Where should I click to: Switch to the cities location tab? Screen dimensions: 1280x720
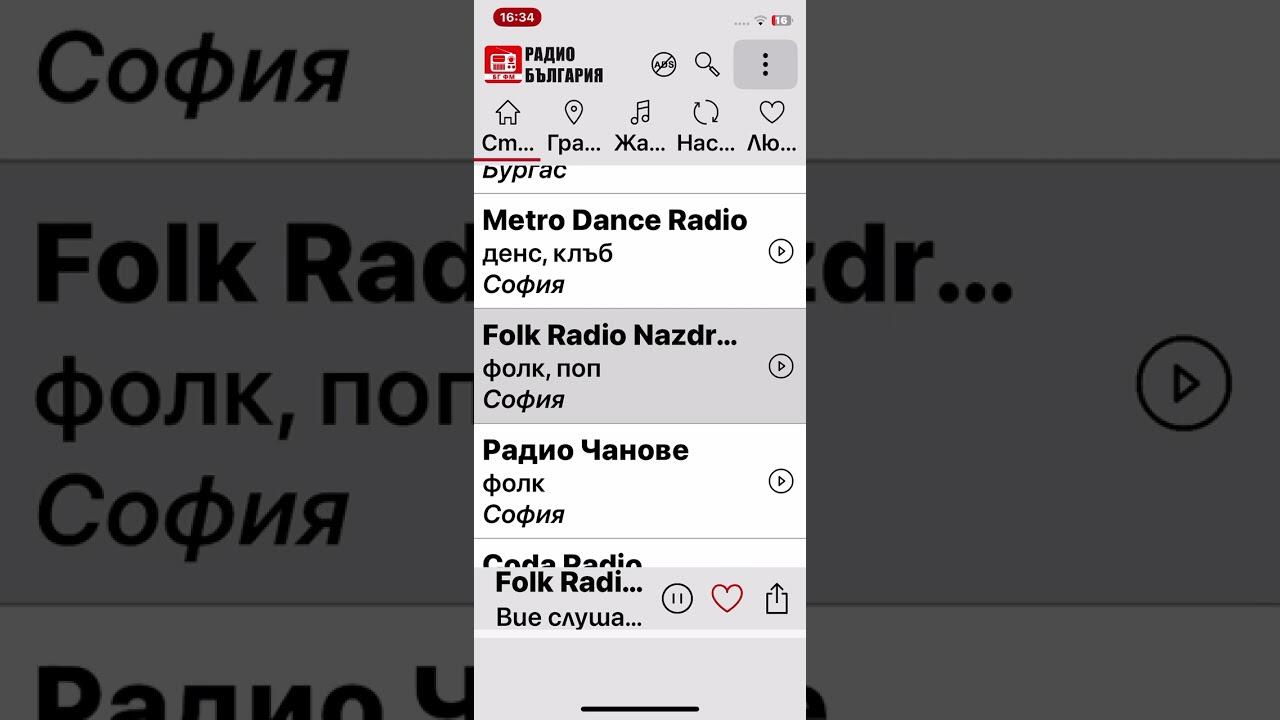coord(574,126)
